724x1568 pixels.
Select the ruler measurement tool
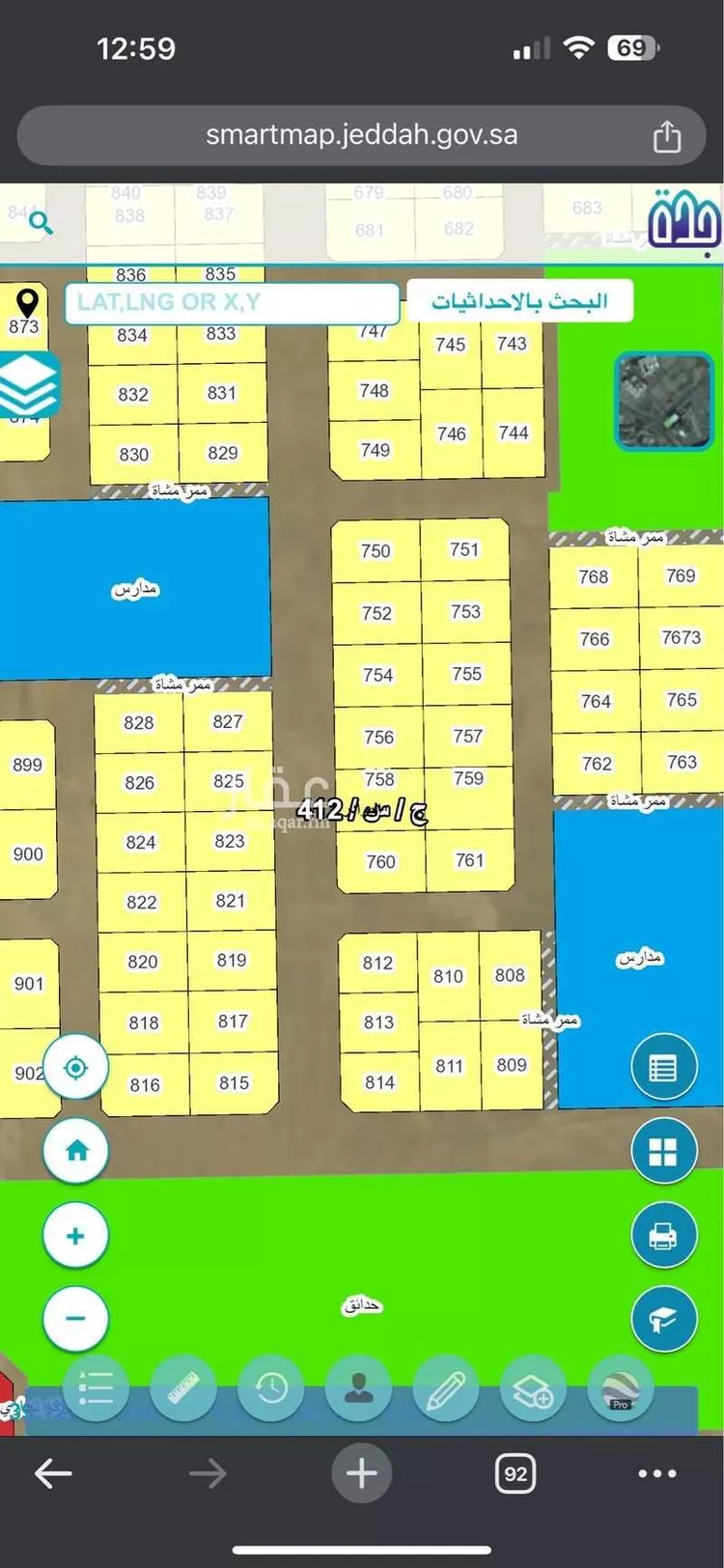click(x=183, y=1388)
